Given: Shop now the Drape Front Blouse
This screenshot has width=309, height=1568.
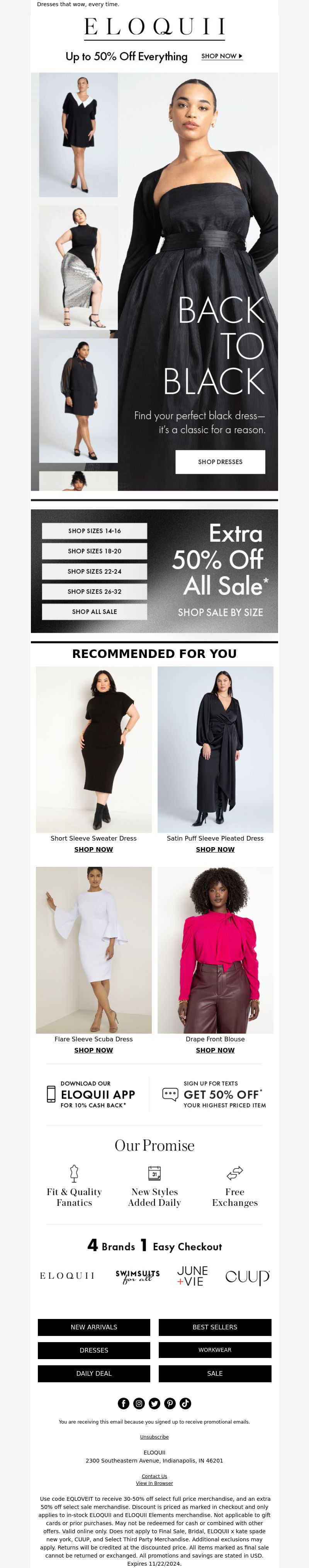Looking at the screenshot, I should [215, 1050].
